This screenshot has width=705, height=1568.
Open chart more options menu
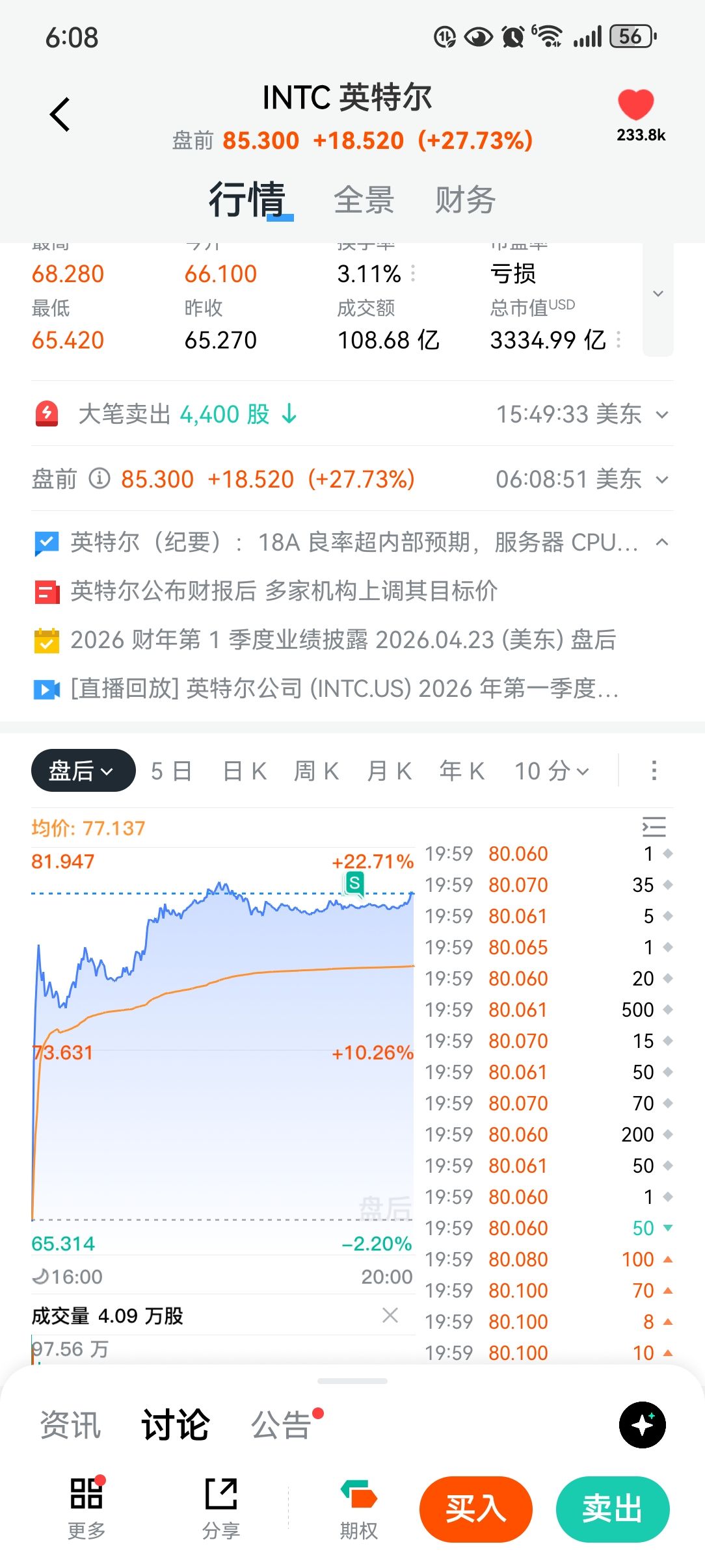tap(654, 771)
